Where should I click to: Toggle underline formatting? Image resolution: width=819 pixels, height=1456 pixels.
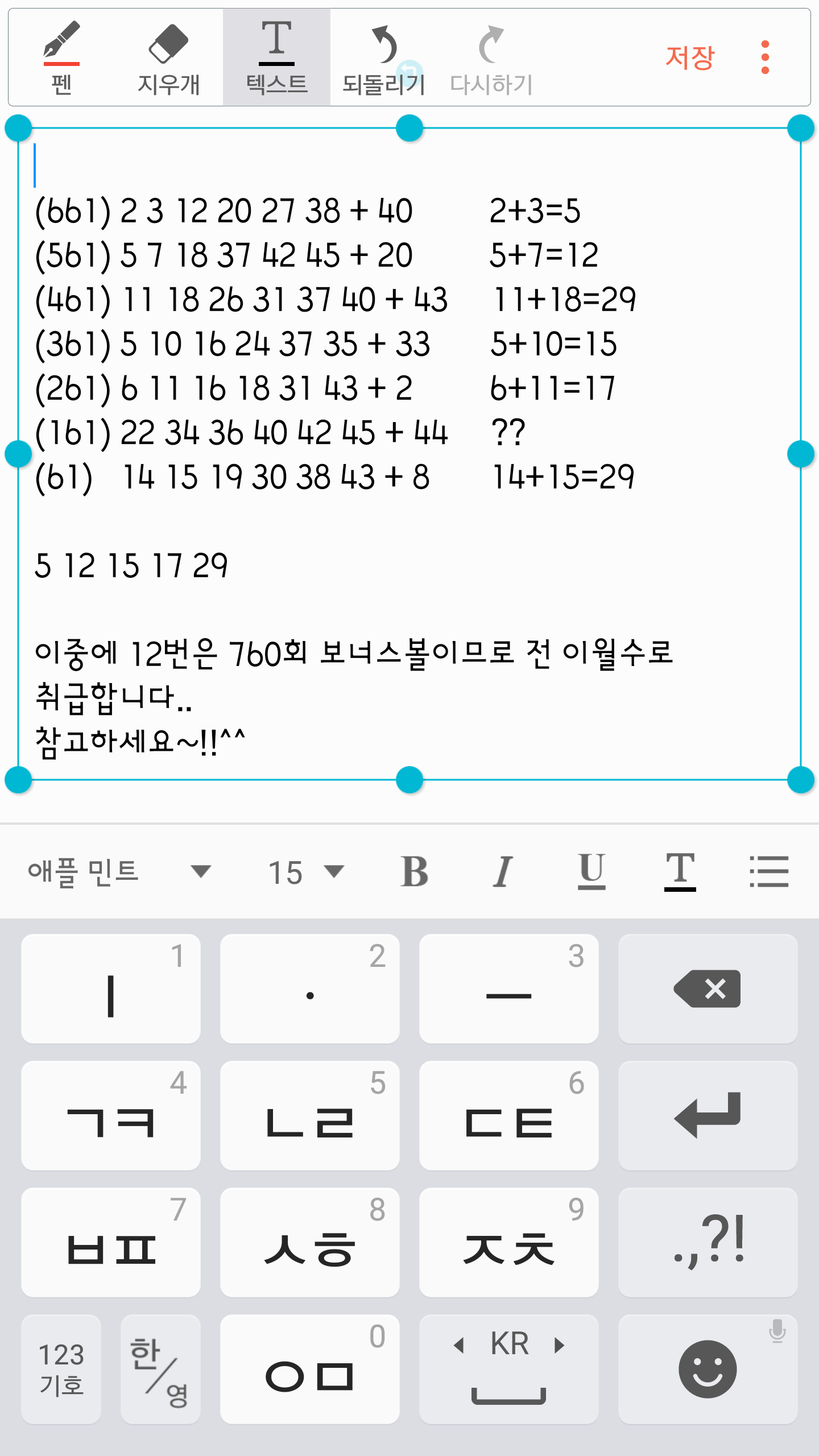[591, 871]
